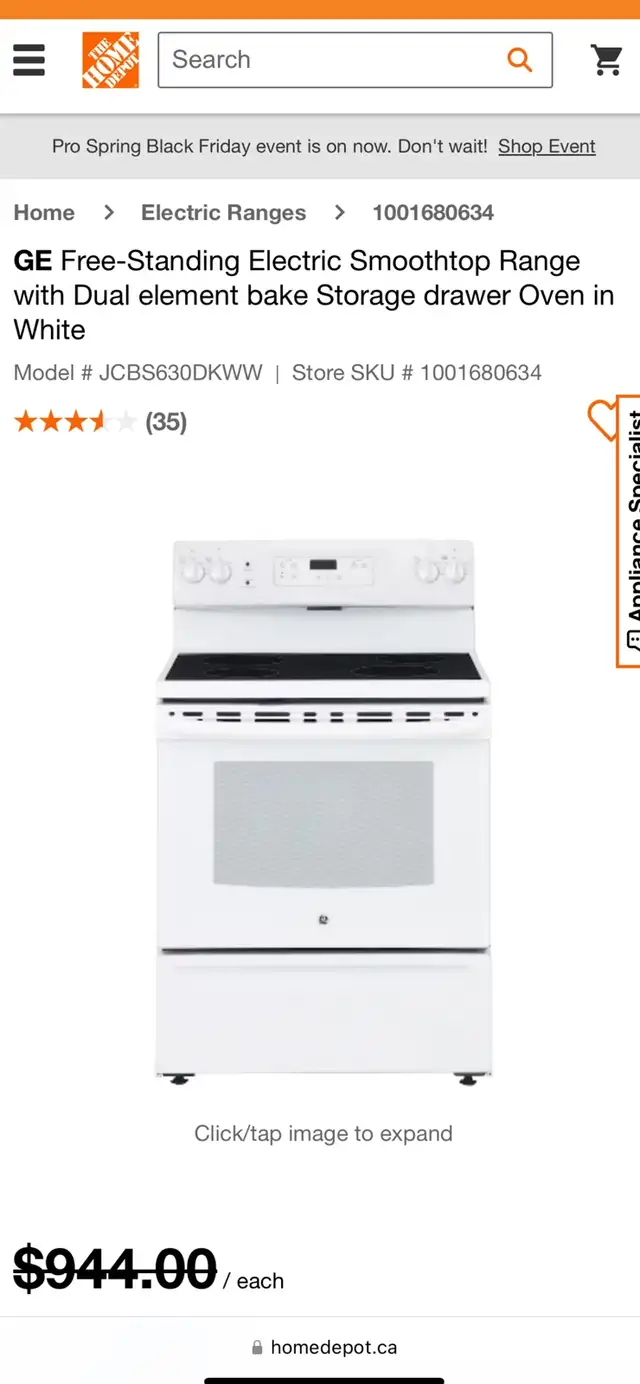
Task: Open the Shop Event link
Action: [x=547, y=146]
